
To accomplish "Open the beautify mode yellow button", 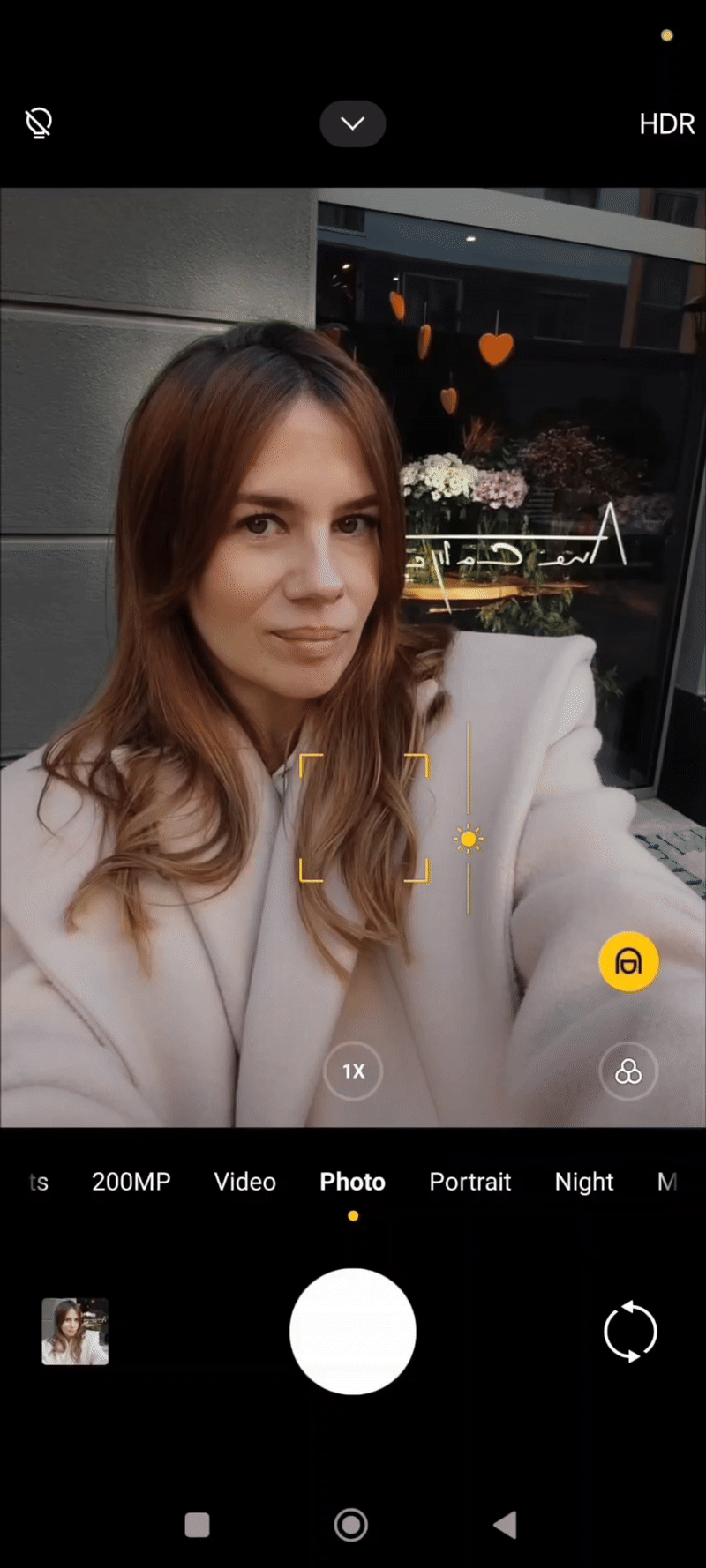I will [628, 962].
